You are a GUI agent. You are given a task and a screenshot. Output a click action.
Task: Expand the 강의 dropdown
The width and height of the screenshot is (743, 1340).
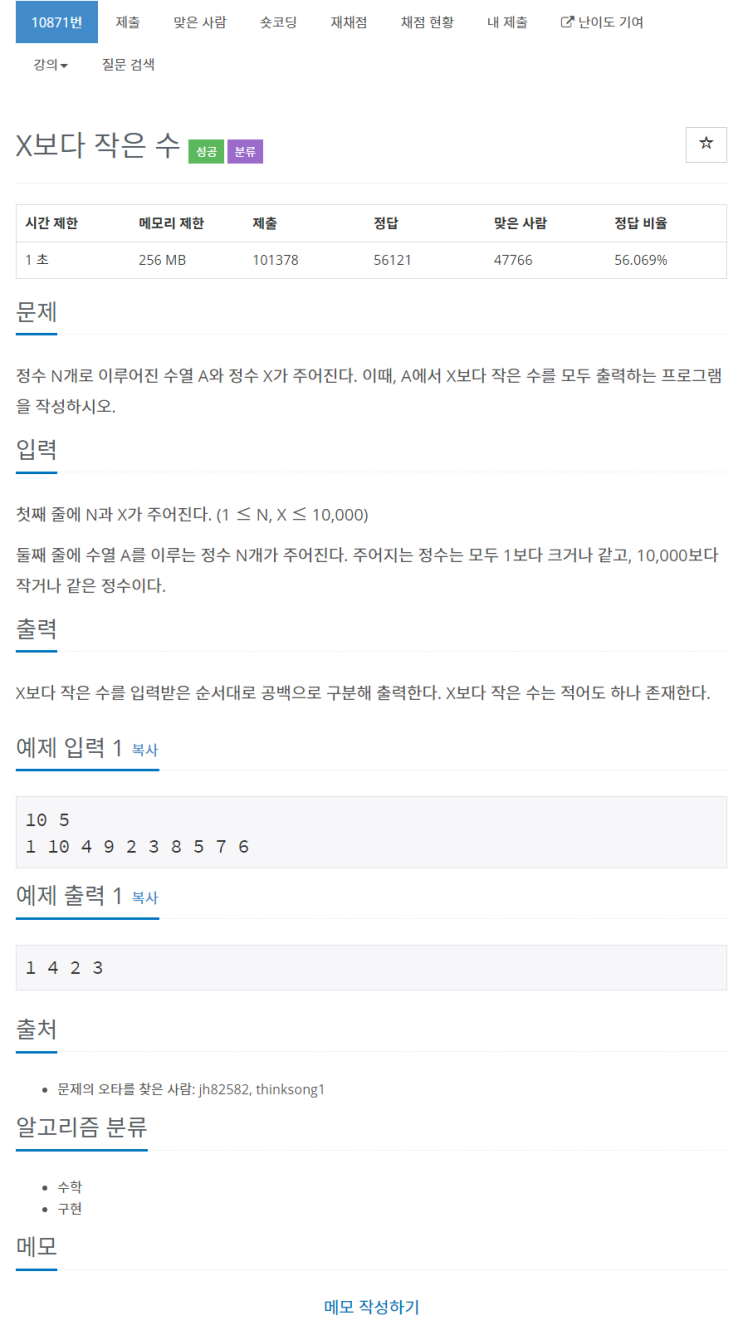[x=50, y=65]
